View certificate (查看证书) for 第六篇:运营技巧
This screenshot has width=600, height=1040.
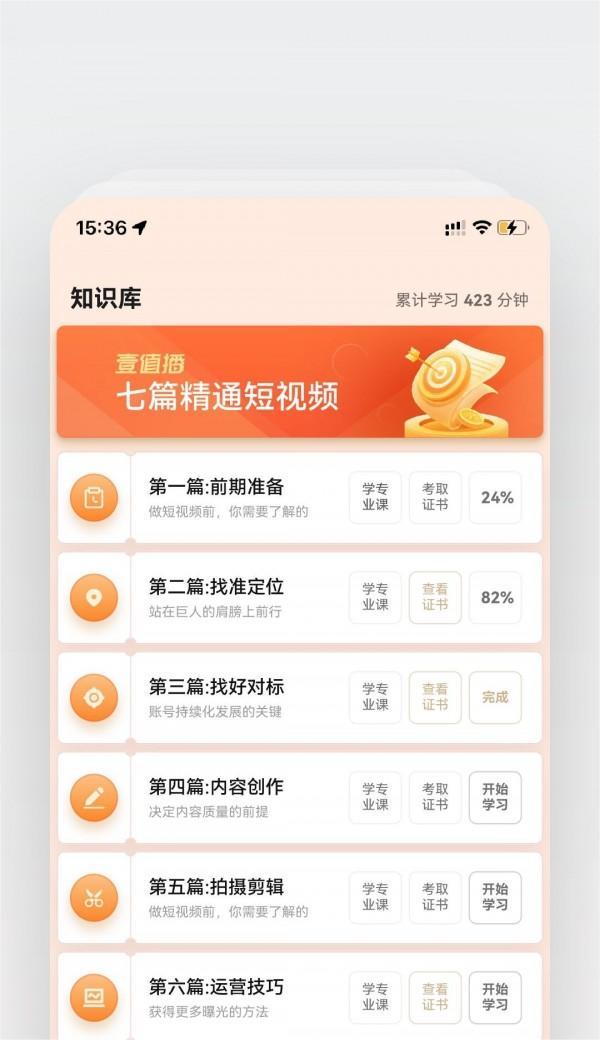(435, 997)
